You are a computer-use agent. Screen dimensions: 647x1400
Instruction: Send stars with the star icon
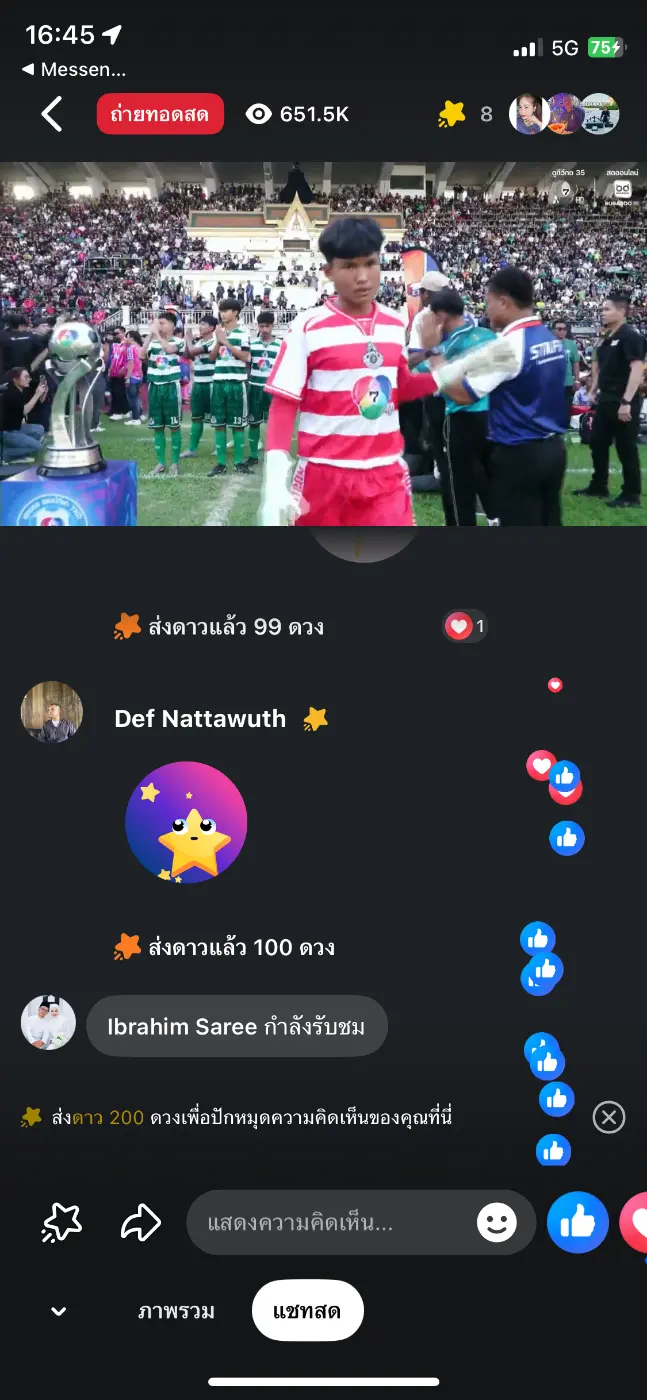point(62,1222)
